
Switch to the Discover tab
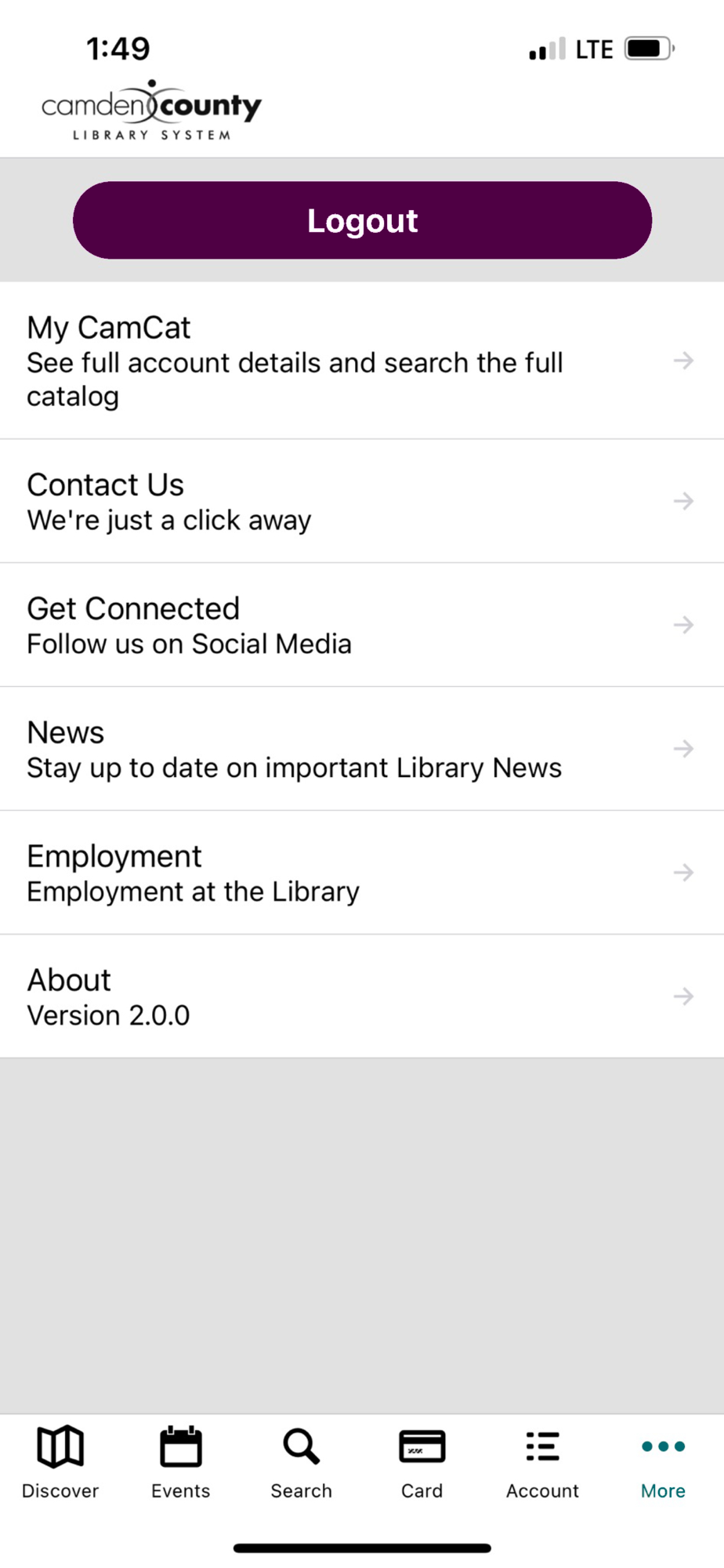[60, 1463]
